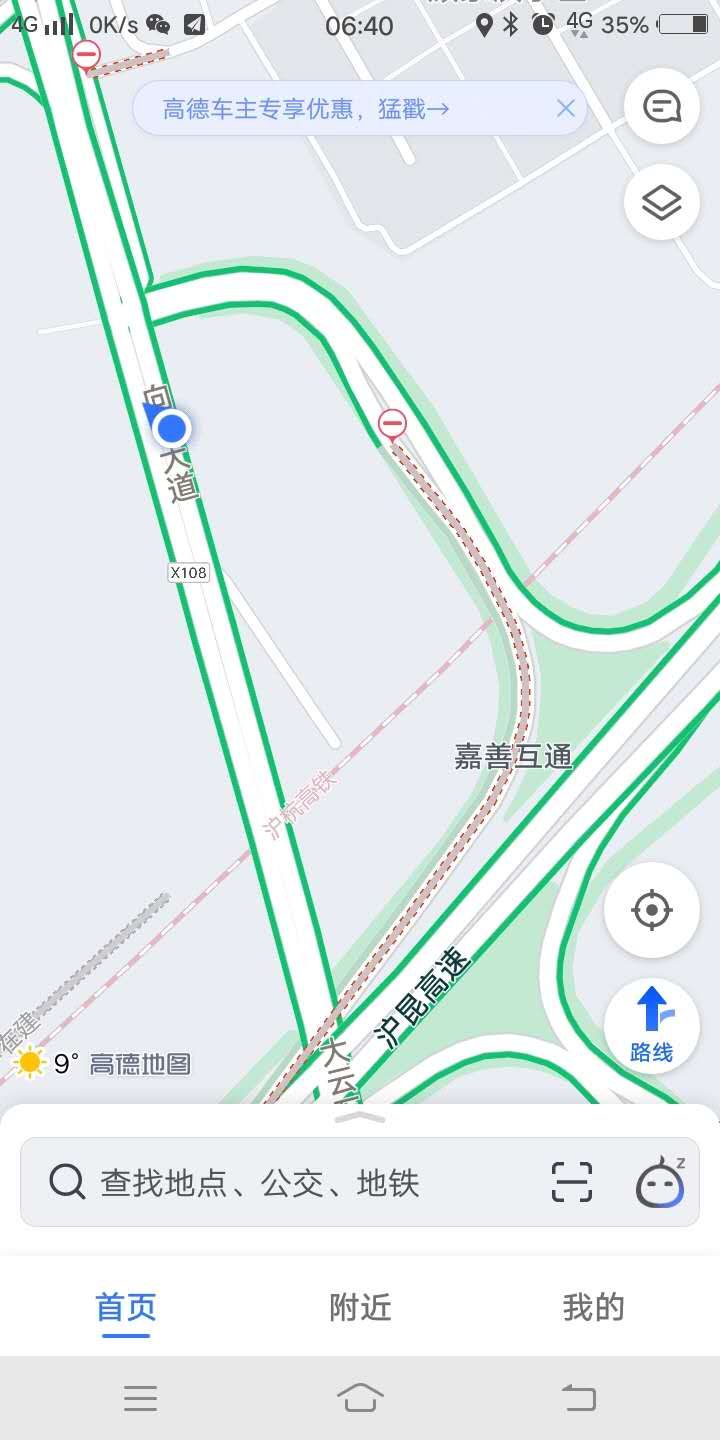This screenshot has height=1440, width=720.
Task: Recenter map on current location
Action: [x=651, y=910]
